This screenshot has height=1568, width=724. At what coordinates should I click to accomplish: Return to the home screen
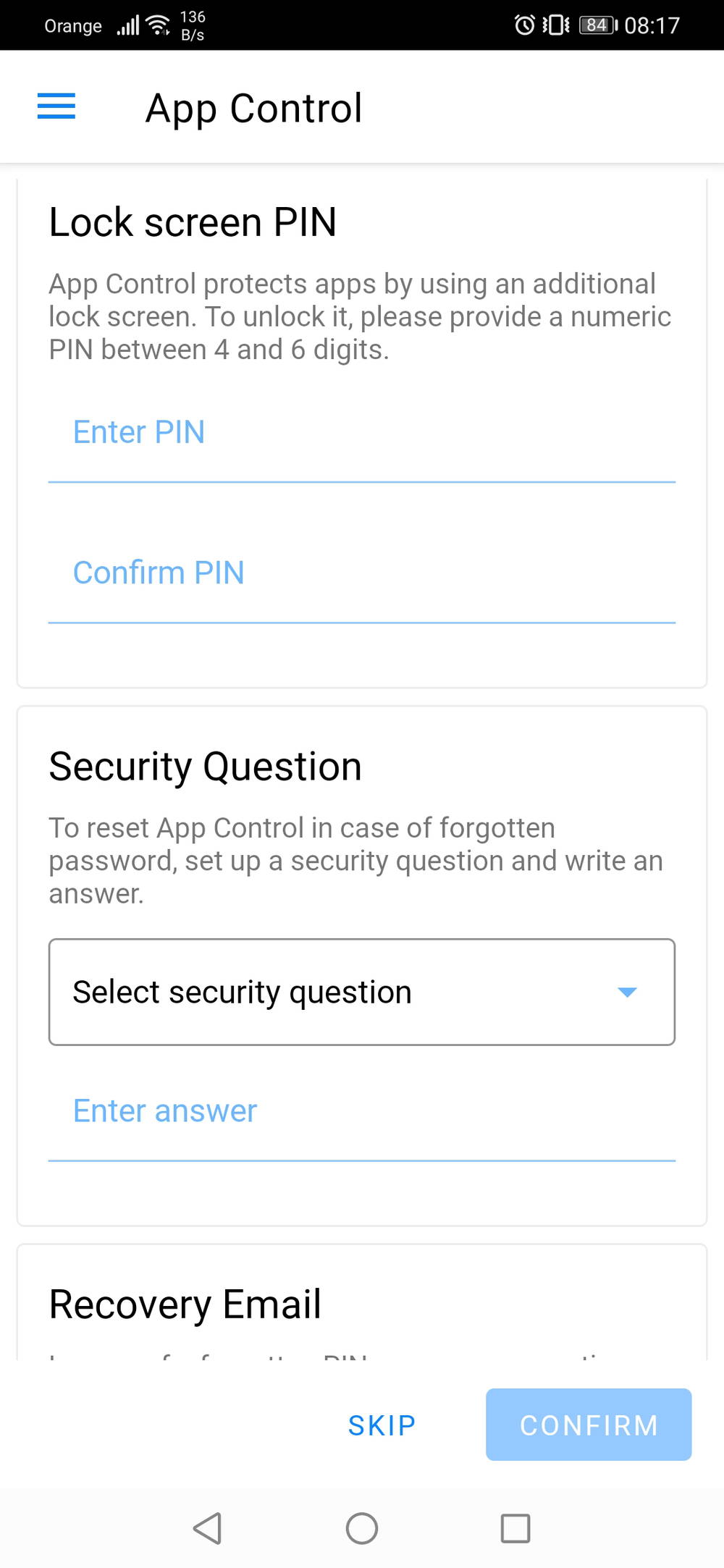(x=362, y=1527)
